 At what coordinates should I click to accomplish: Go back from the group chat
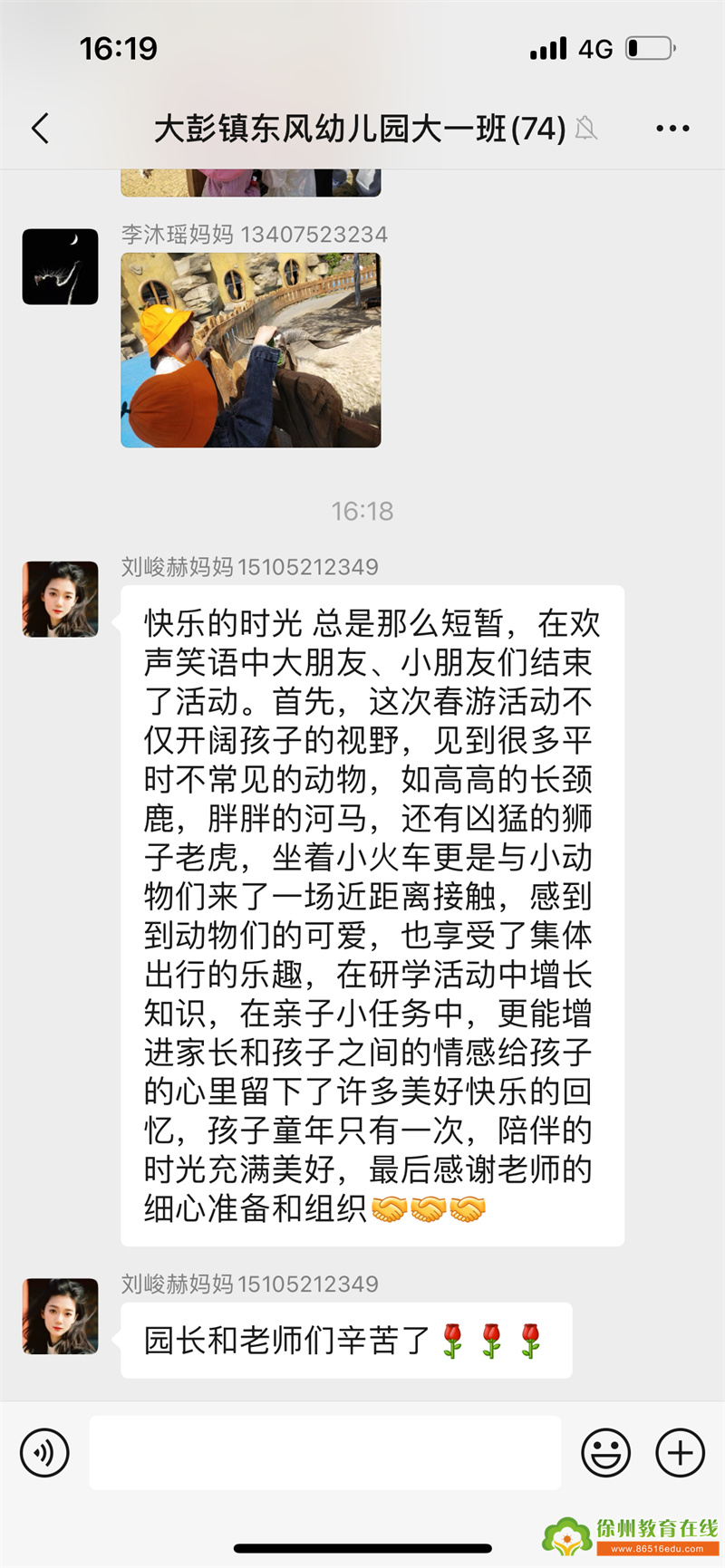(x=40, y=129)
